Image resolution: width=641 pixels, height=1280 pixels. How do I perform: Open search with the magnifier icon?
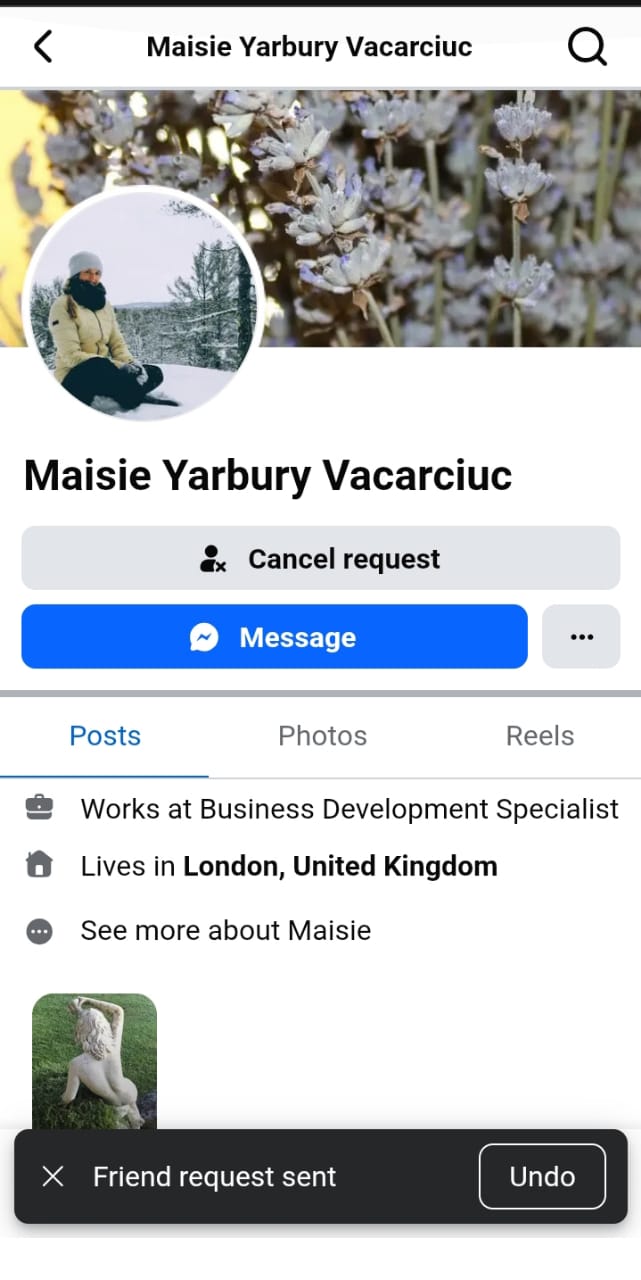tap(587, 46)
